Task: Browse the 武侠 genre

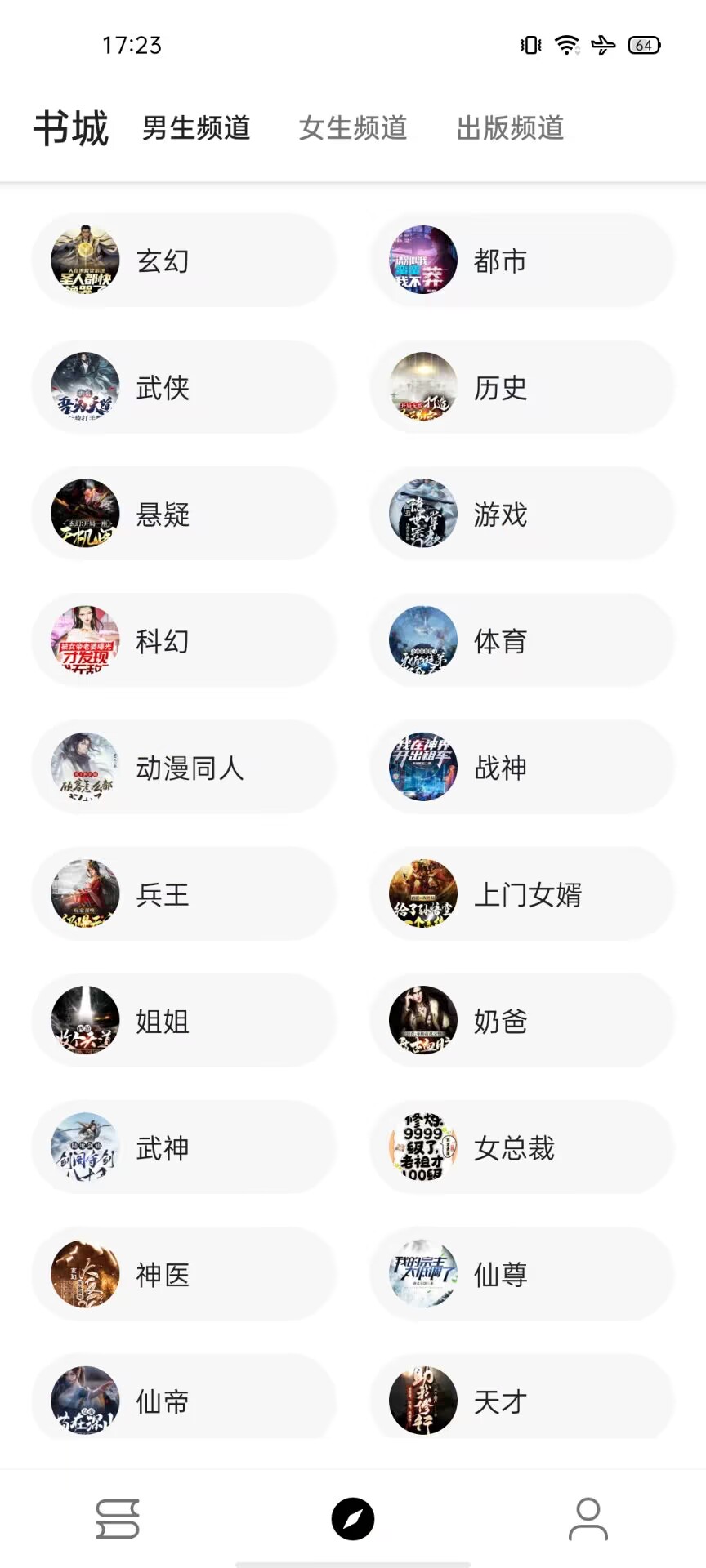Action: point(184,387)
